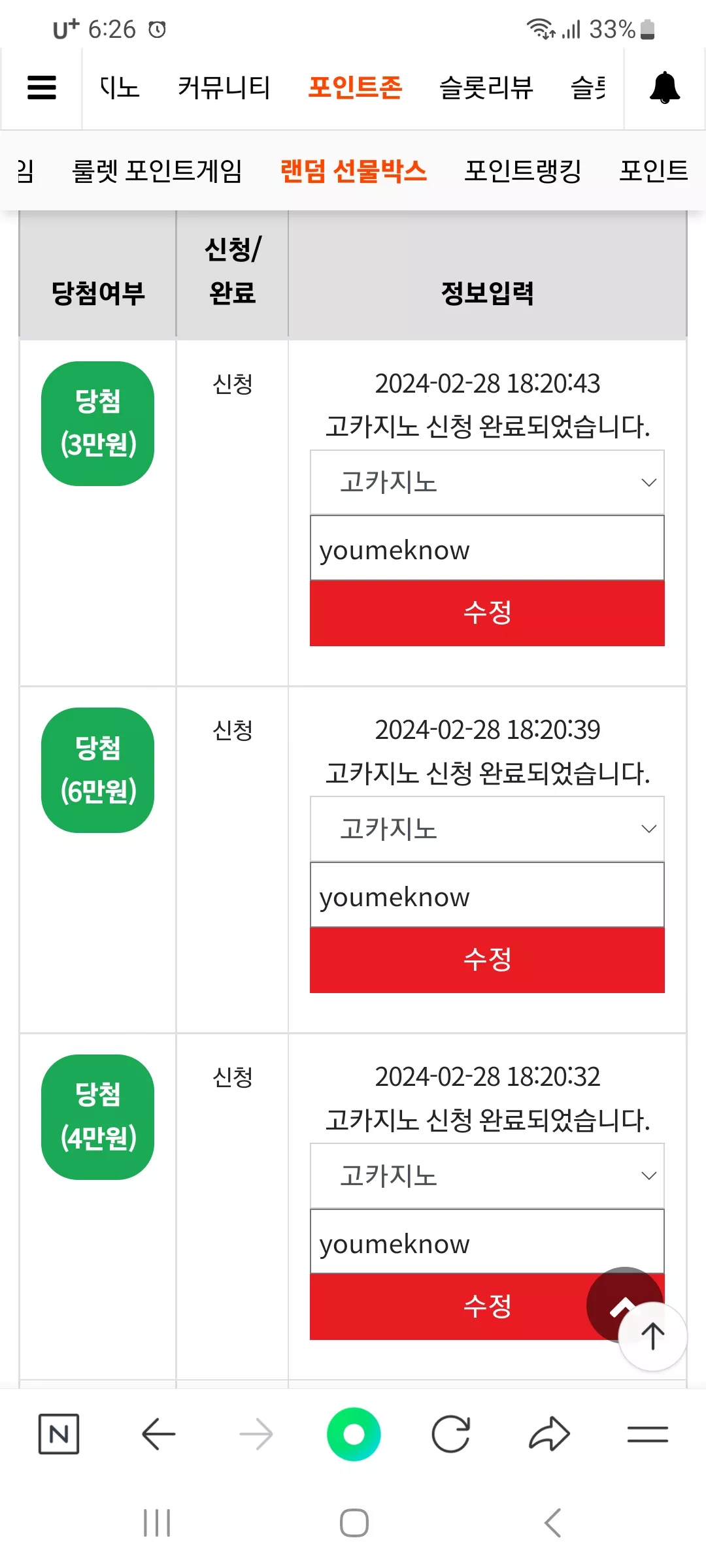Open the 고카지노 dropdown for the 4만원 prize

click(487, 1176)
